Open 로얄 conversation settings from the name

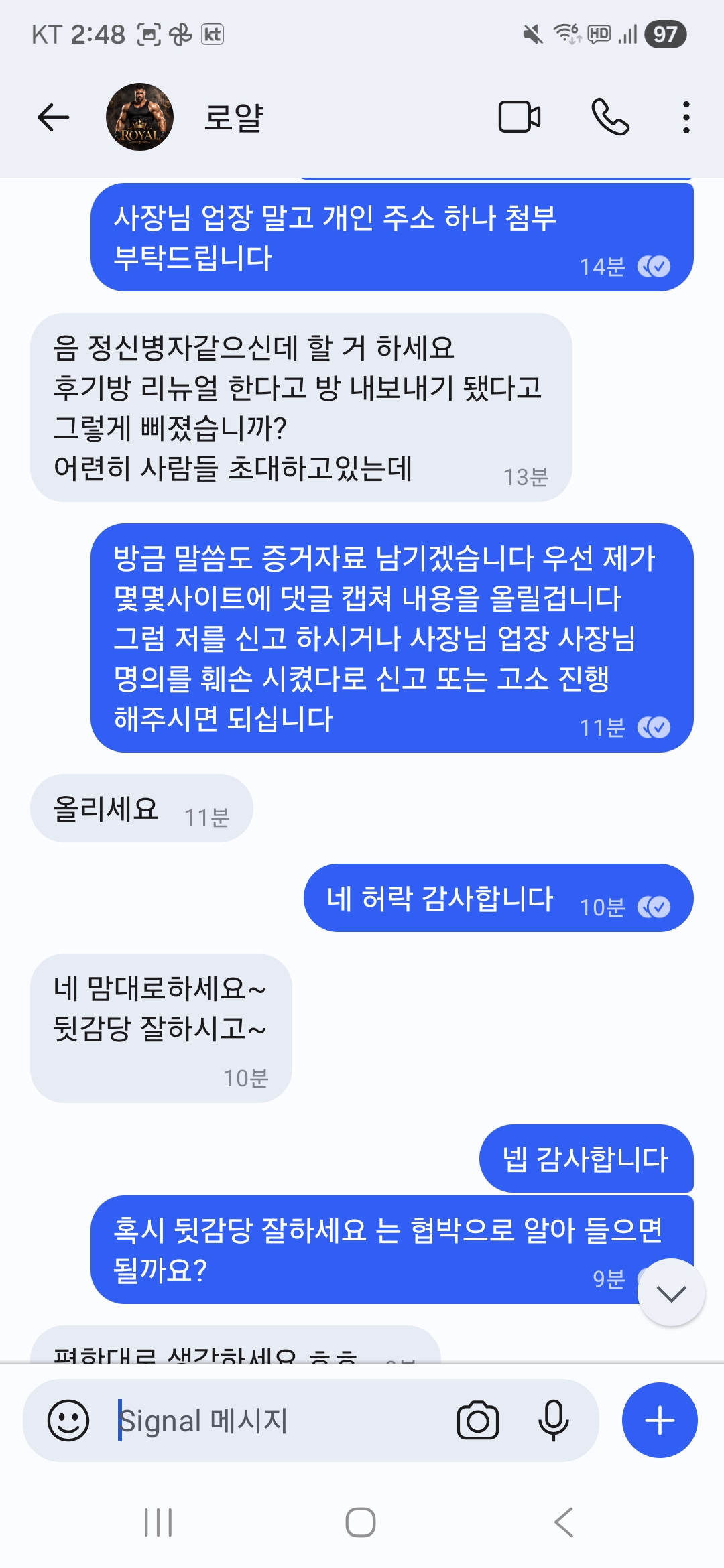click(x=234, y=118)
